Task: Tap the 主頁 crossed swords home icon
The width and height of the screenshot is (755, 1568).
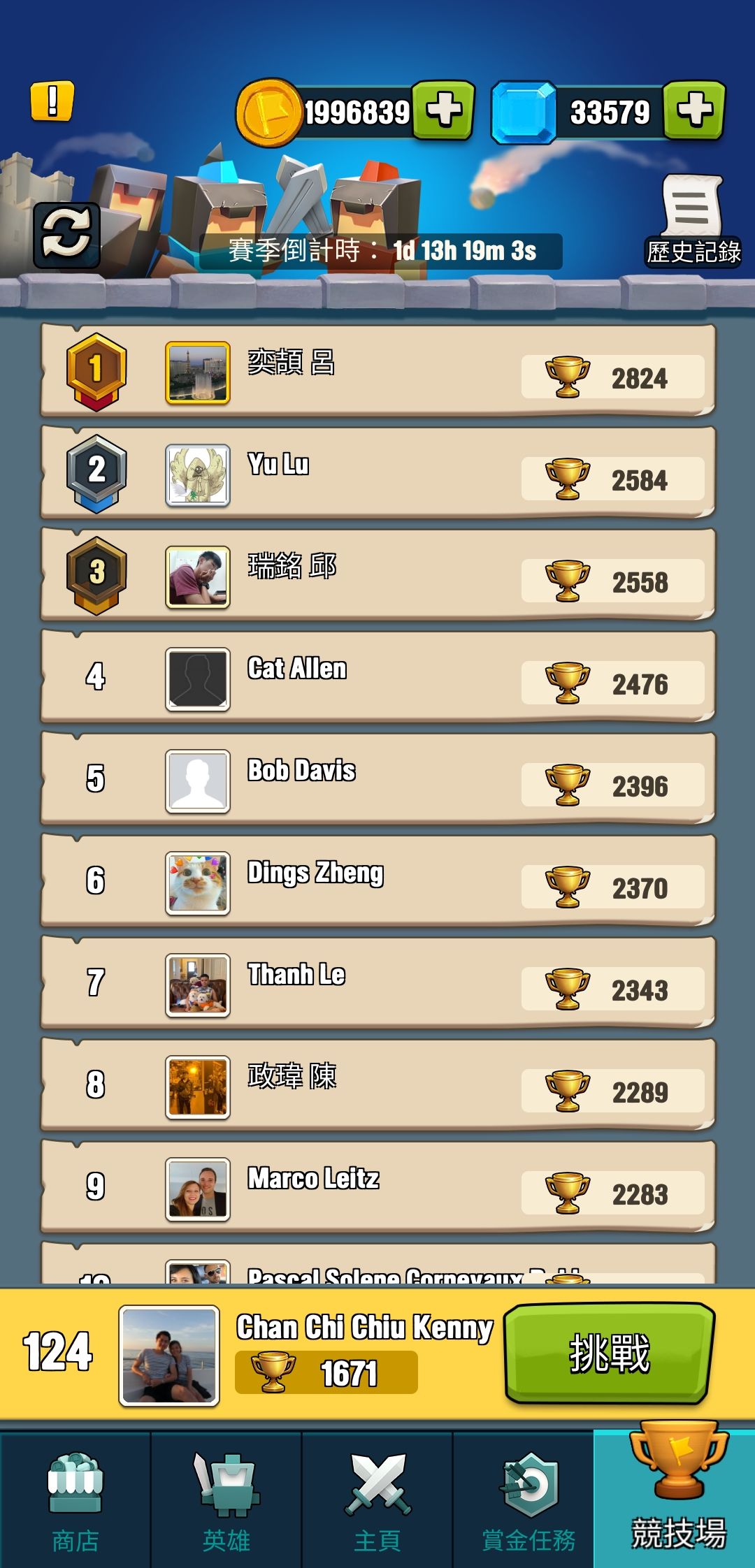Action: 377,1481
